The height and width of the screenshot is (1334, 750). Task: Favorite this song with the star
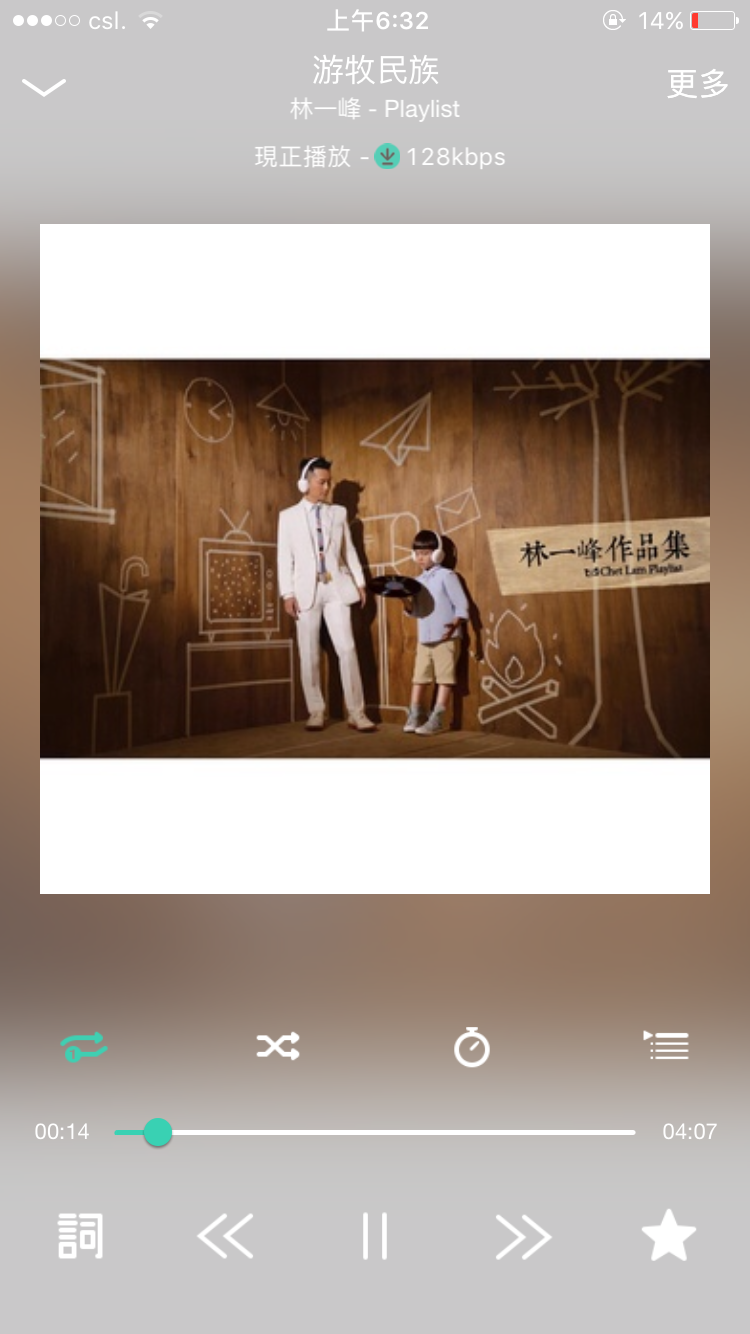(668, 1236)
